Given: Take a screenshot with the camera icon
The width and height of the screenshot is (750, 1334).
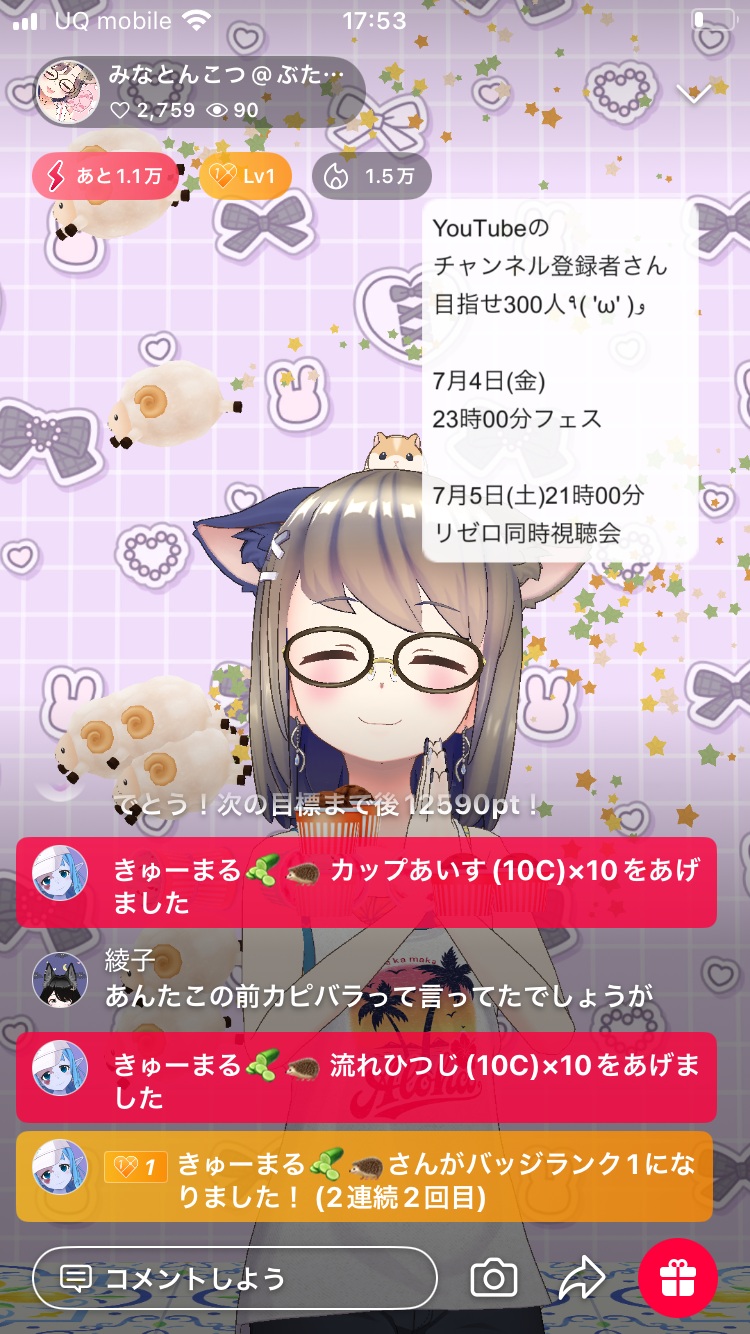Looking at the screenshot, I should pos(494,1277).
